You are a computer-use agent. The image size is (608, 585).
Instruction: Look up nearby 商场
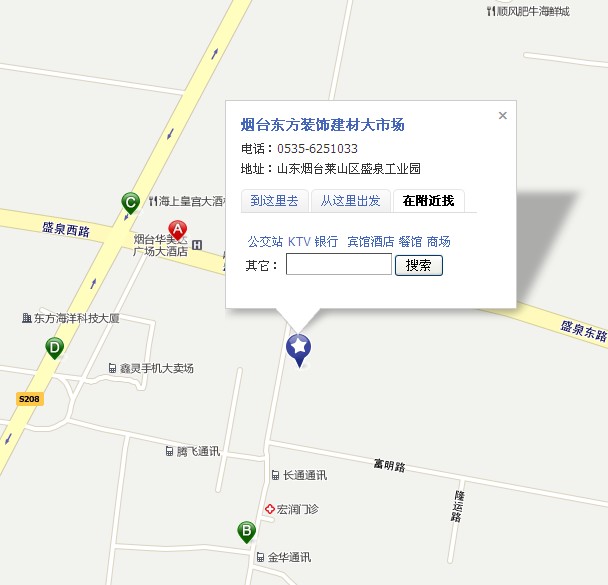coord(438,242)
